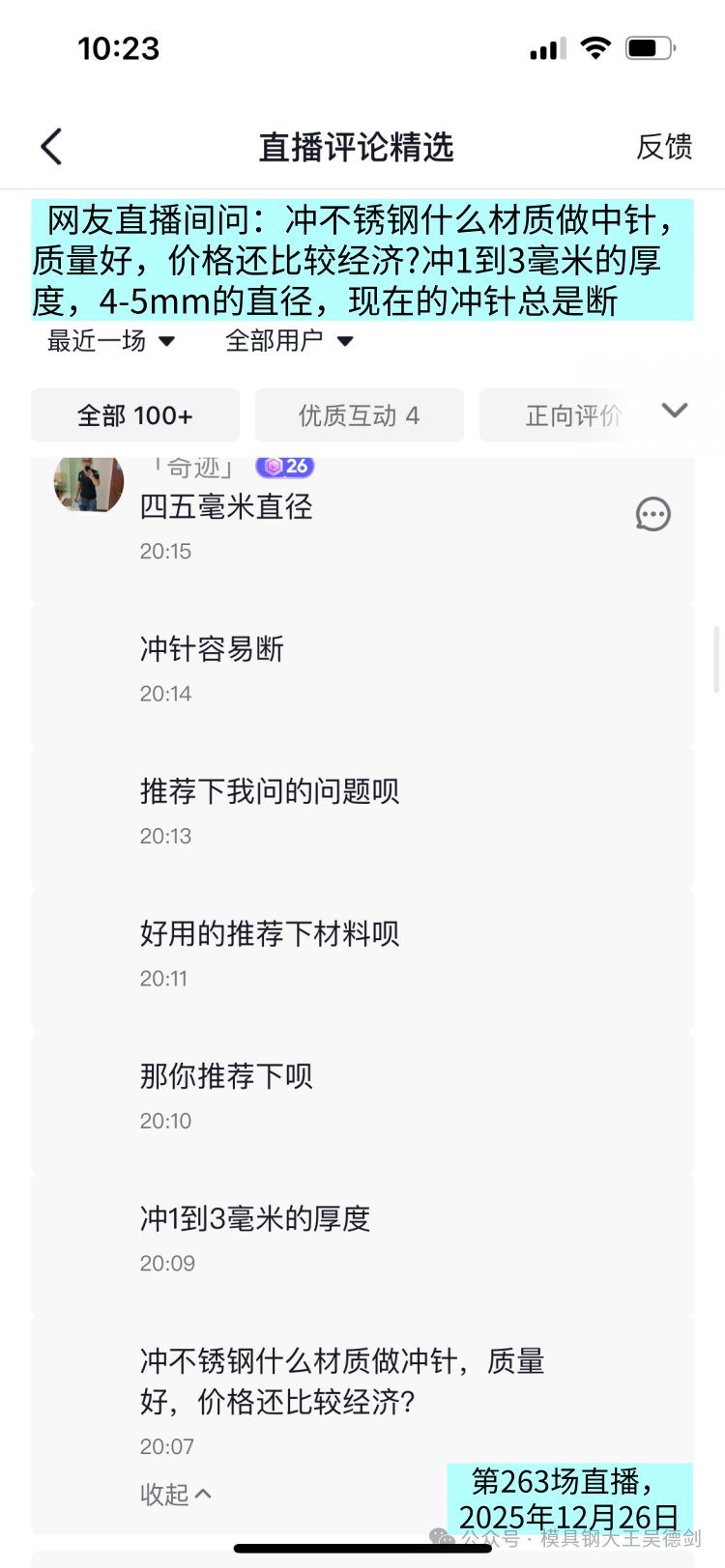The image size is (725, 1568).
Task: Open the commenter's profile avatar
Action: [x=89, y=482]
